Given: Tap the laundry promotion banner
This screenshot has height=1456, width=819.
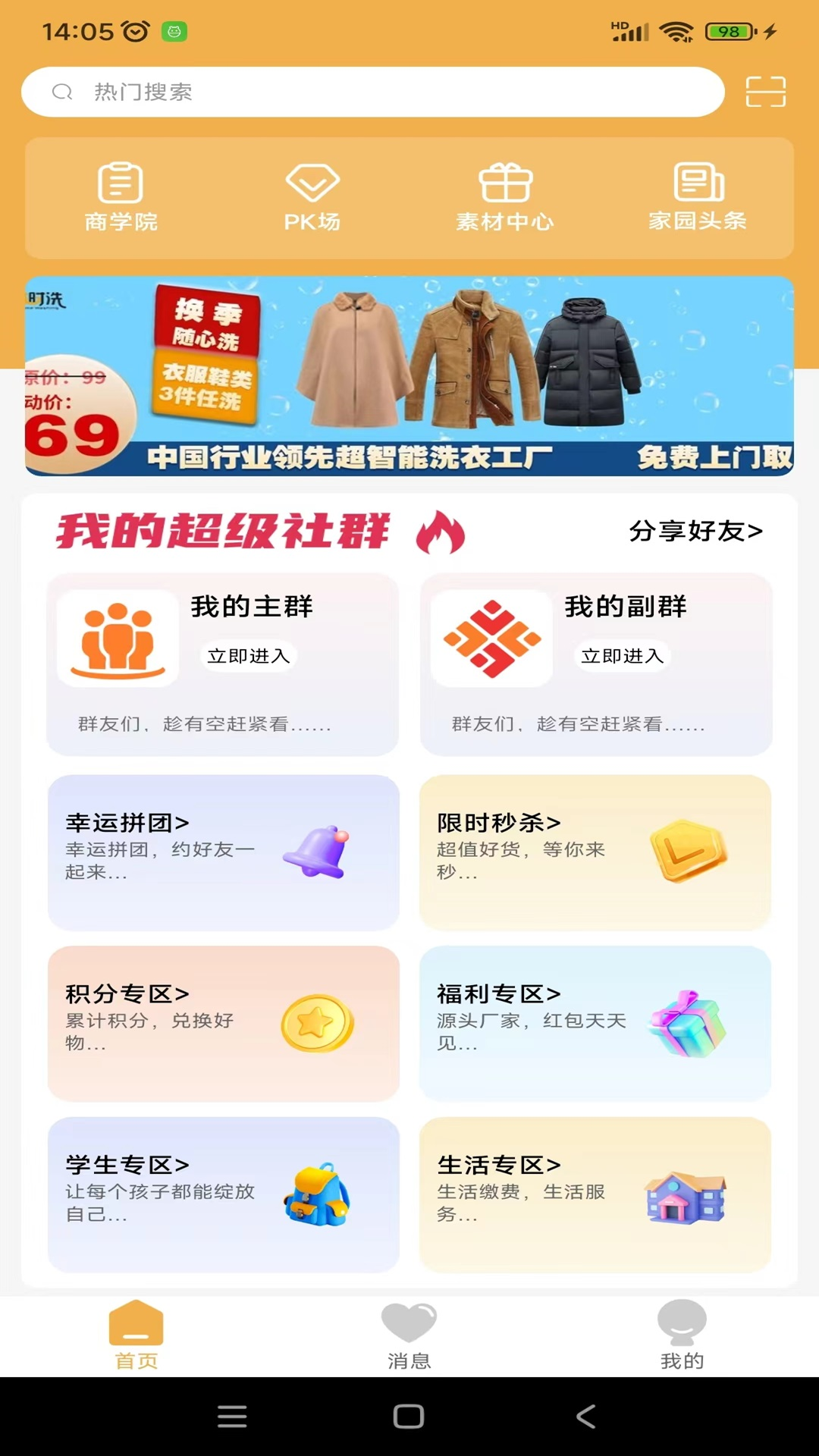Looking at the screenshot, I should click(409, 377).
